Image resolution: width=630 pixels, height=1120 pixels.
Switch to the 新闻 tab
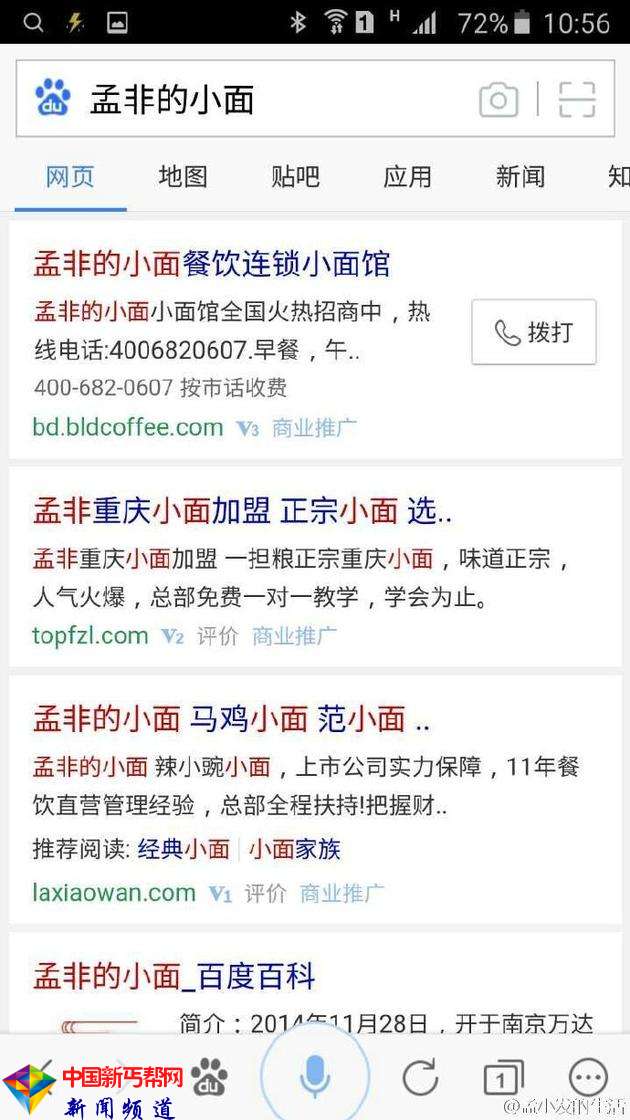coord(520,177)
